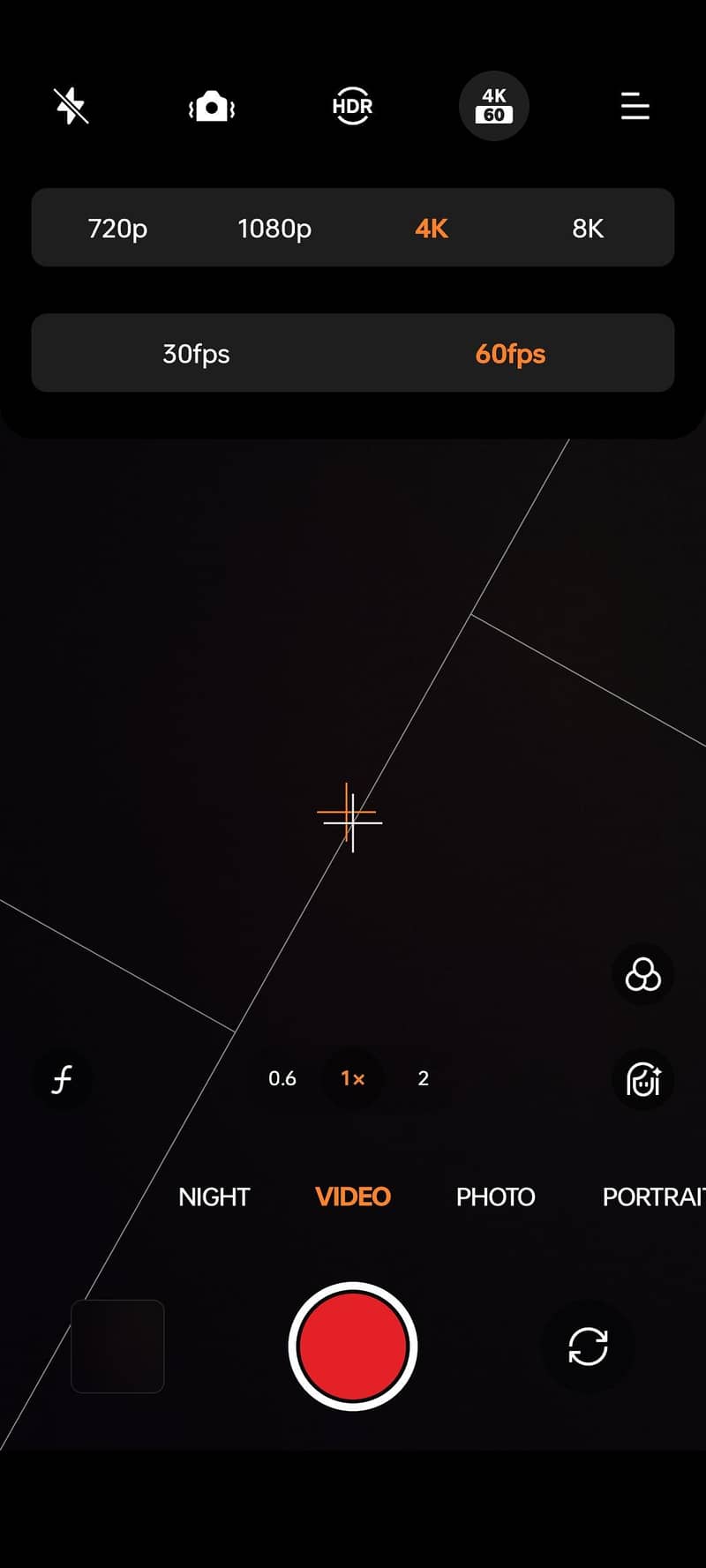Select 4K in the resolution selector
This screenshot has height=1568, width=706.
coord(431,228)
